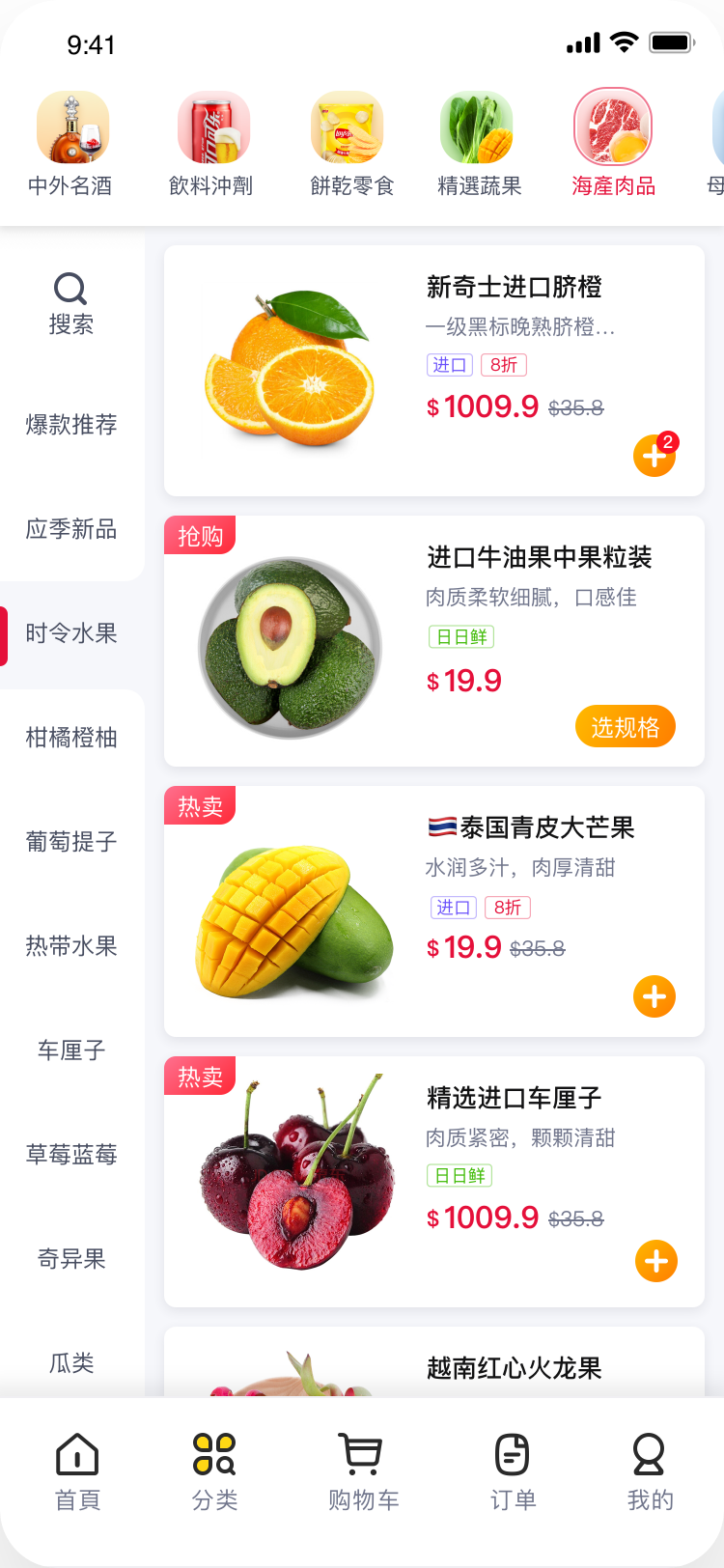Open the 搜索 search in the sidebar
The image size is (724, 1568).
click(x=70, y=303)
